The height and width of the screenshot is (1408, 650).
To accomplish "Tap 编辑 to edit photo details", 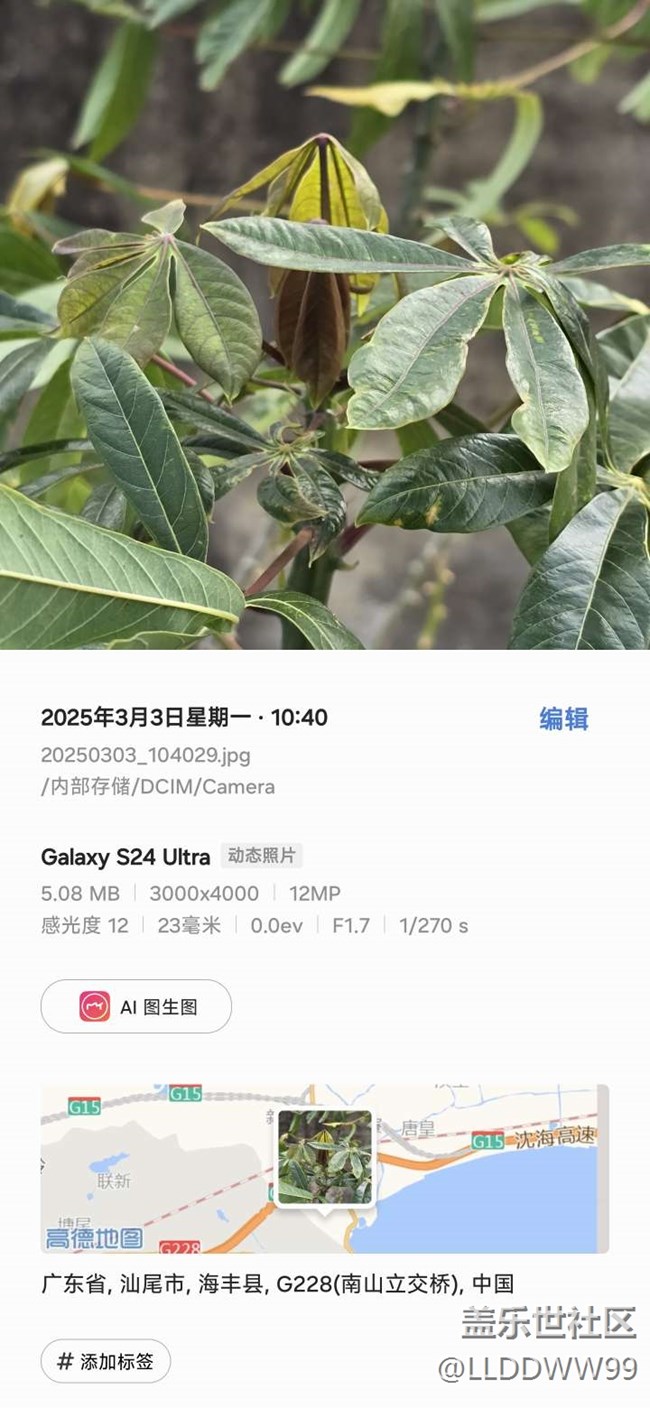I will pyautogui.click(x=564, y=719).
